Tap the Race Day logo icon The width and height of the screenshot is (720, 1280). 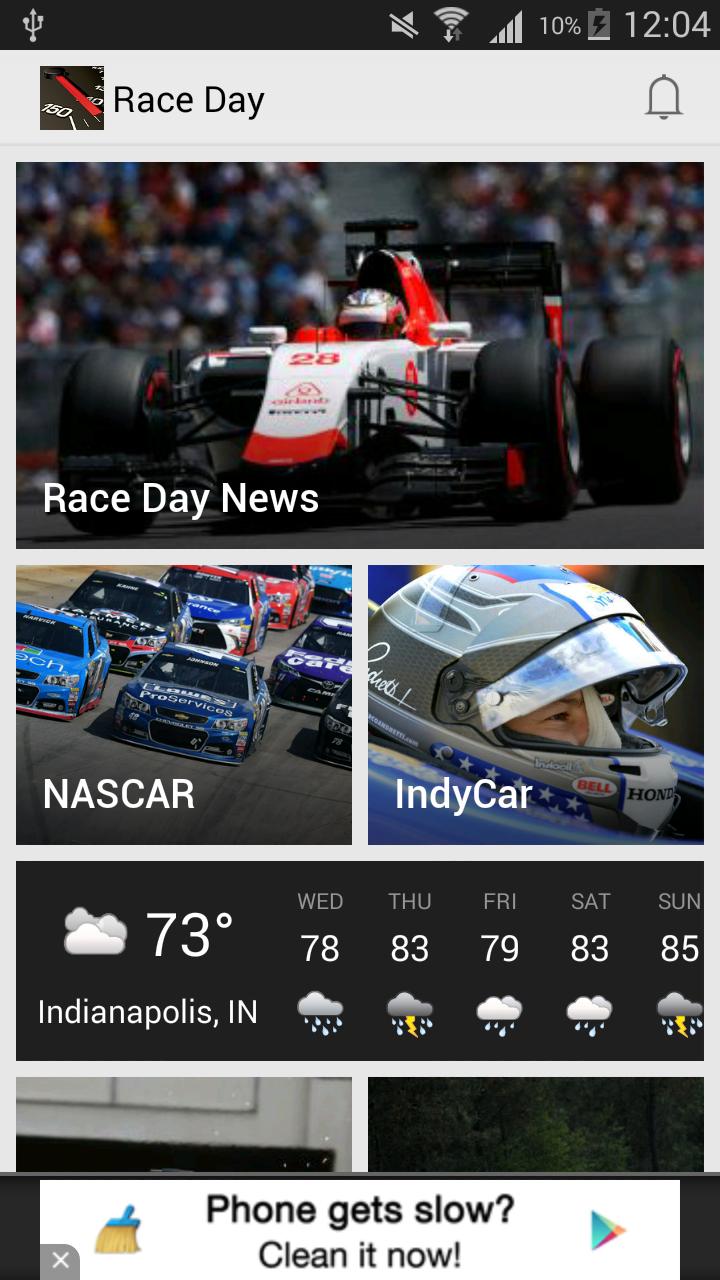(x=71, y=97)
